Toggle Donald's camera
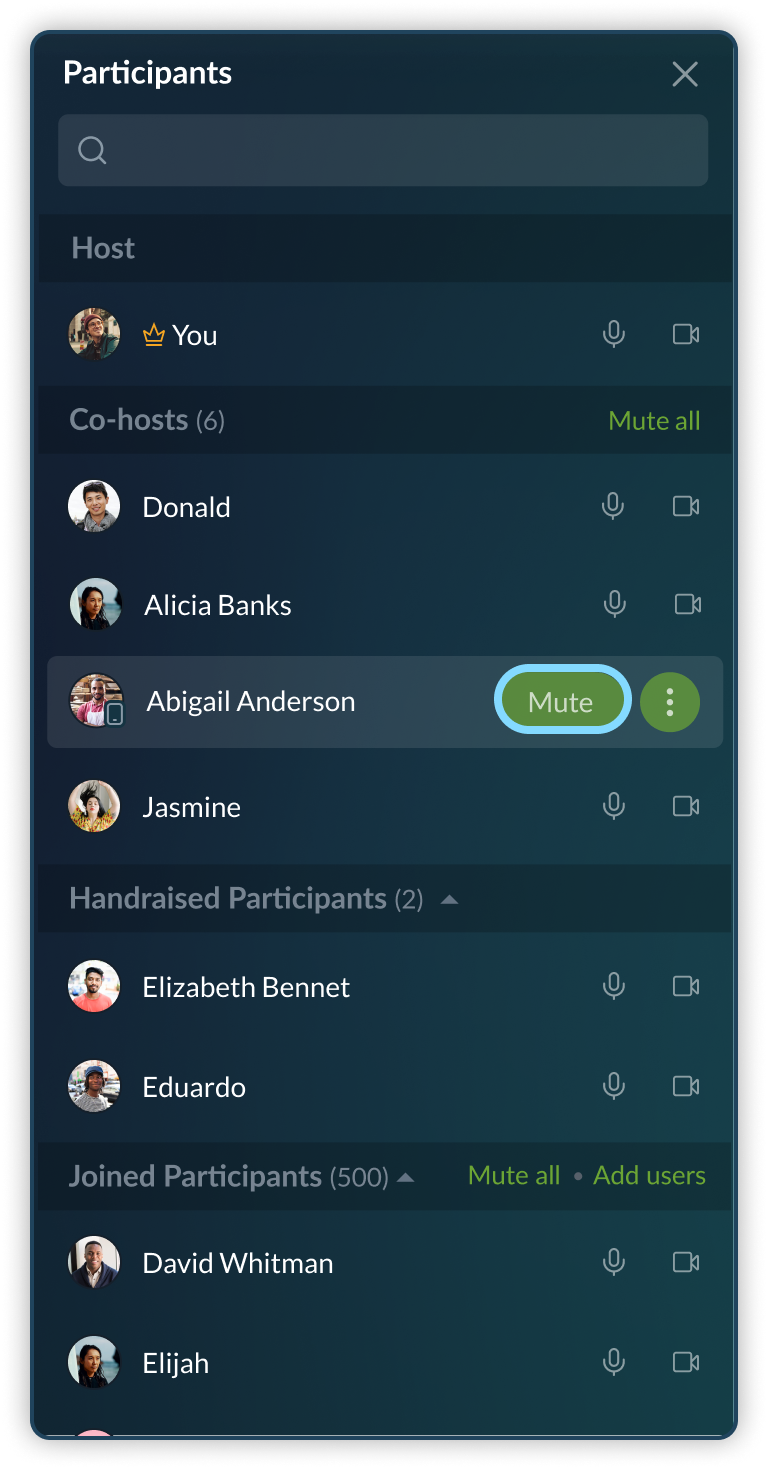768x1470 pixels. pyautogui.click(x=686, y=506)
